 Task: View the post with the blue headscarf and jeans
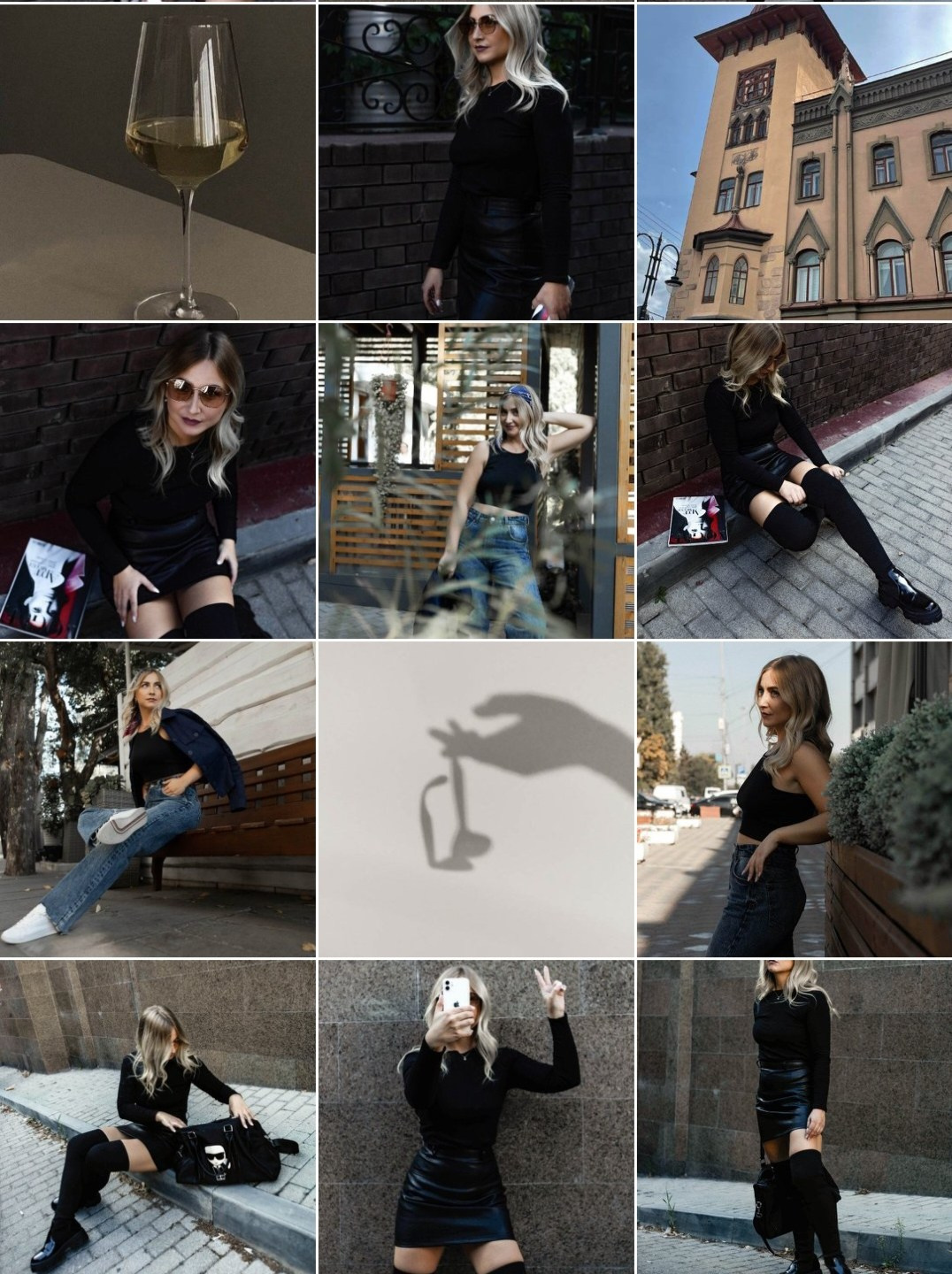coord(476,480)
